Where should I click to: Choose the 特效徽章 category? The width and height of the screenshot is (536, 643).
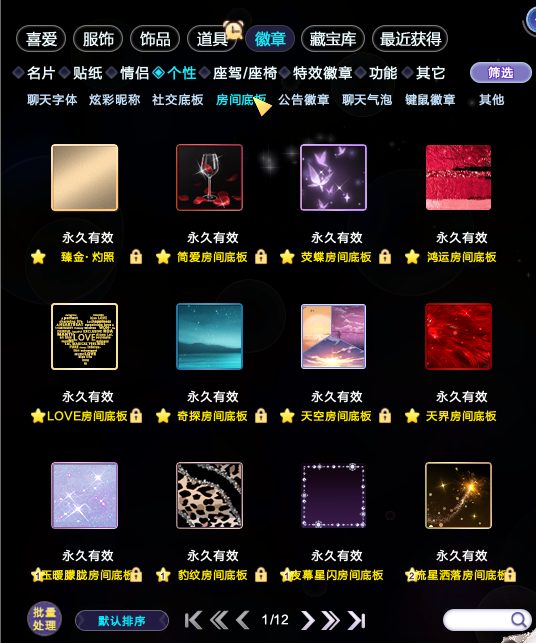322,73
